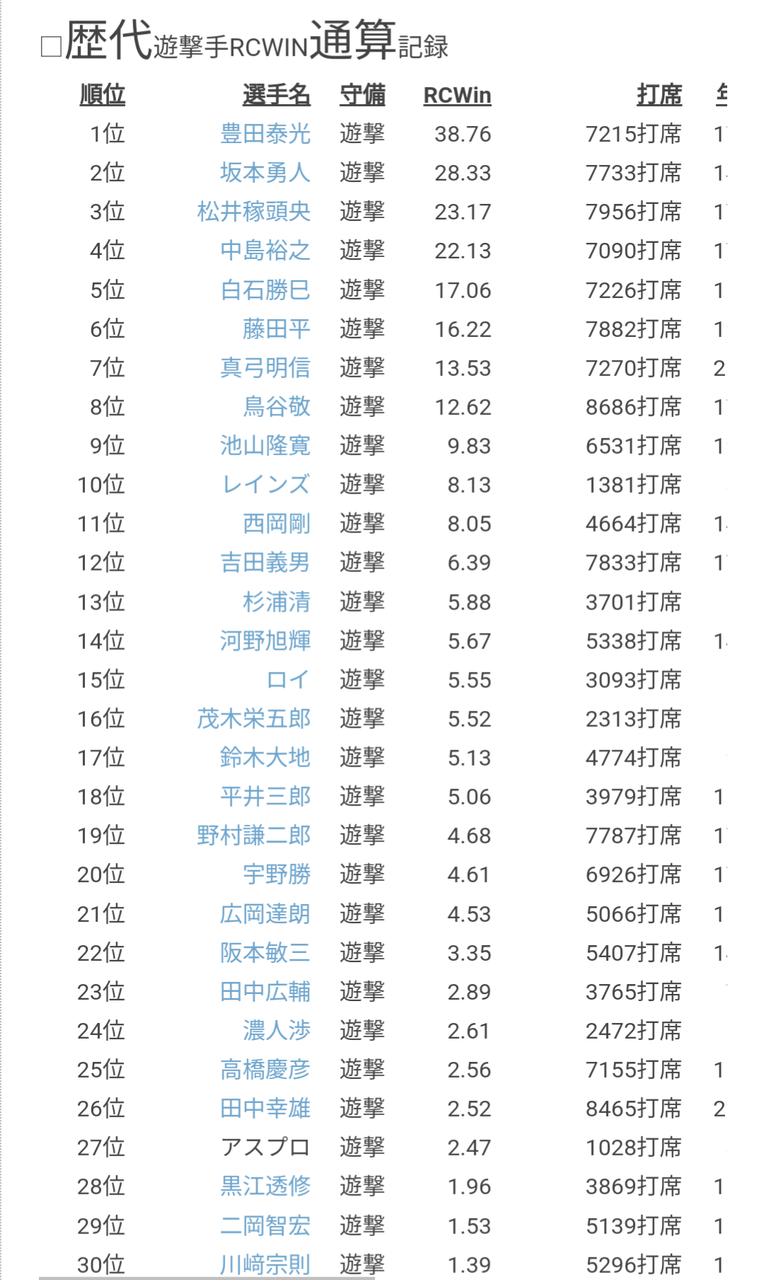
Task: Sort by the RCWin column header
Action: pyautogui.click(x=457, y=95)
